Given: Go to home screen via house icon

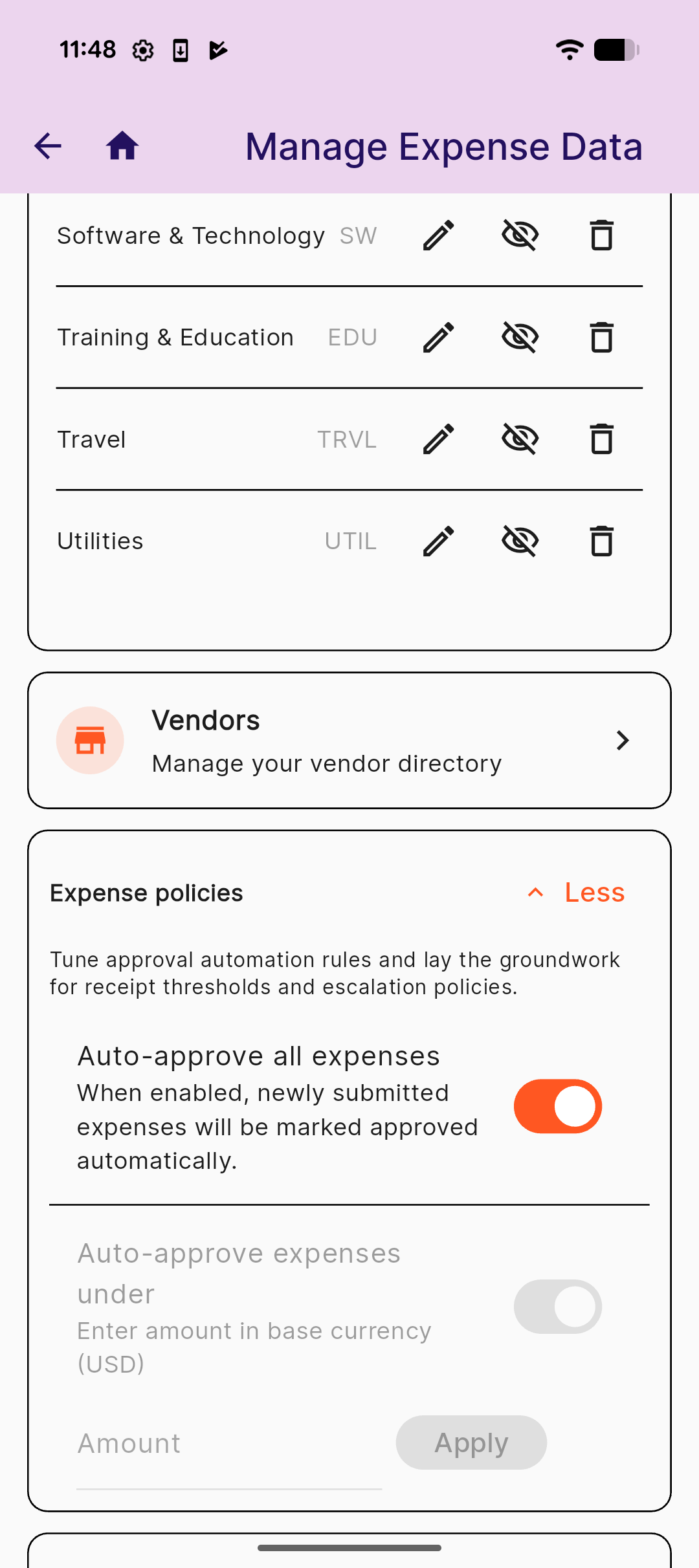Looking at the screenshot, I should (x=123, y=146).
